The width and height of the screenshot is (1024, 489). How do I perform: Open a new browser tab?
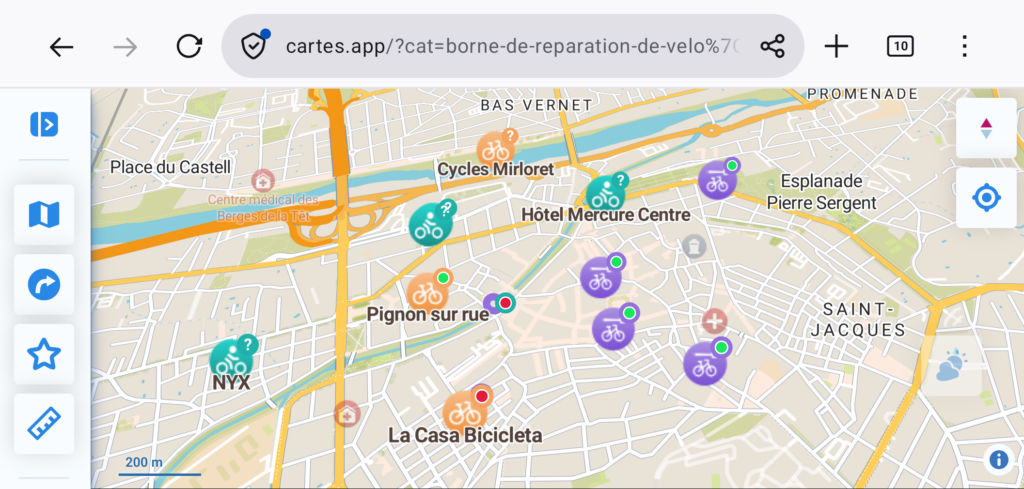(836, 46)
